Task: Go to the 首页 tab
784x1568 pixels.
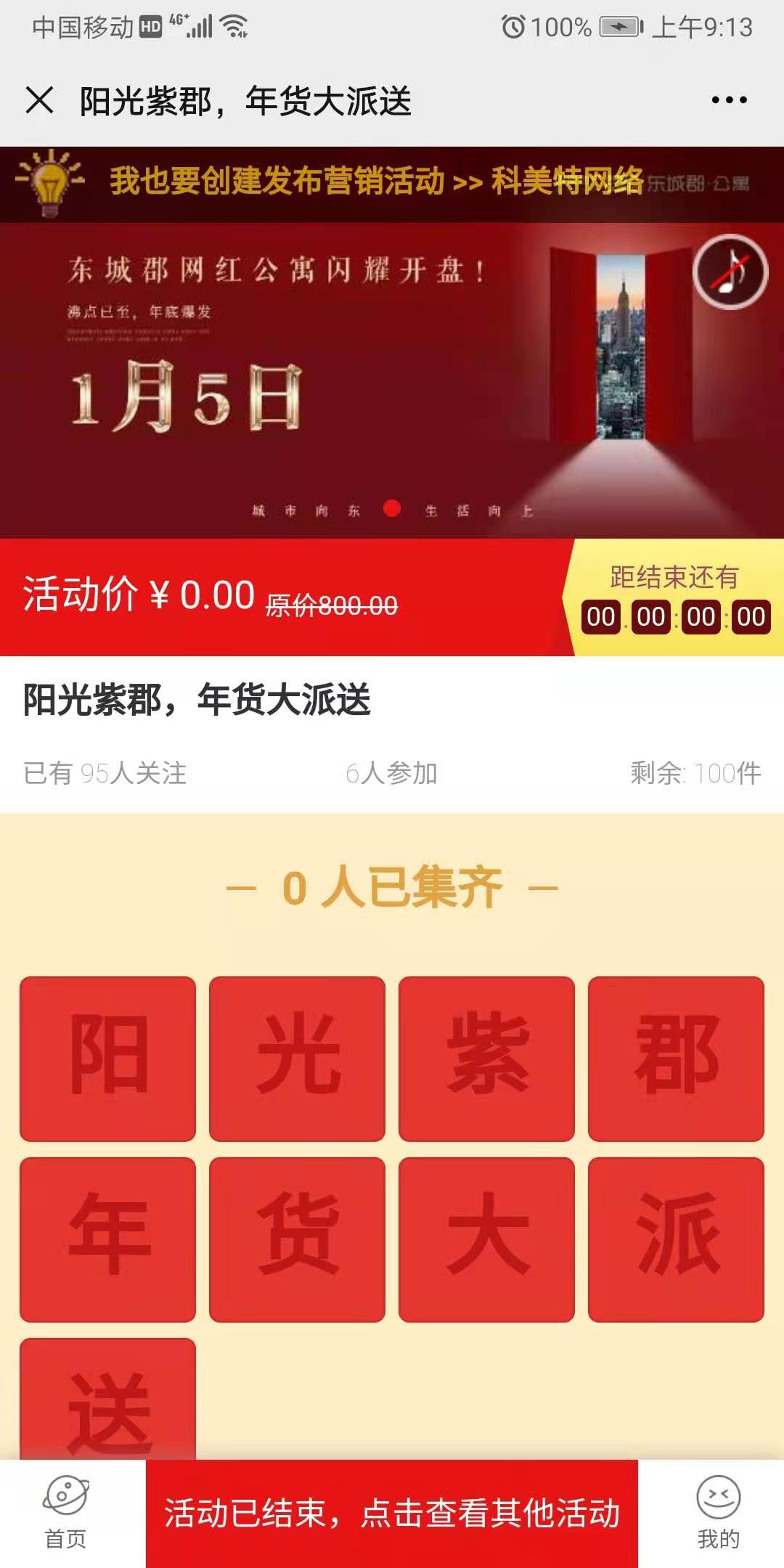Action: click(x=65, y=1513)
